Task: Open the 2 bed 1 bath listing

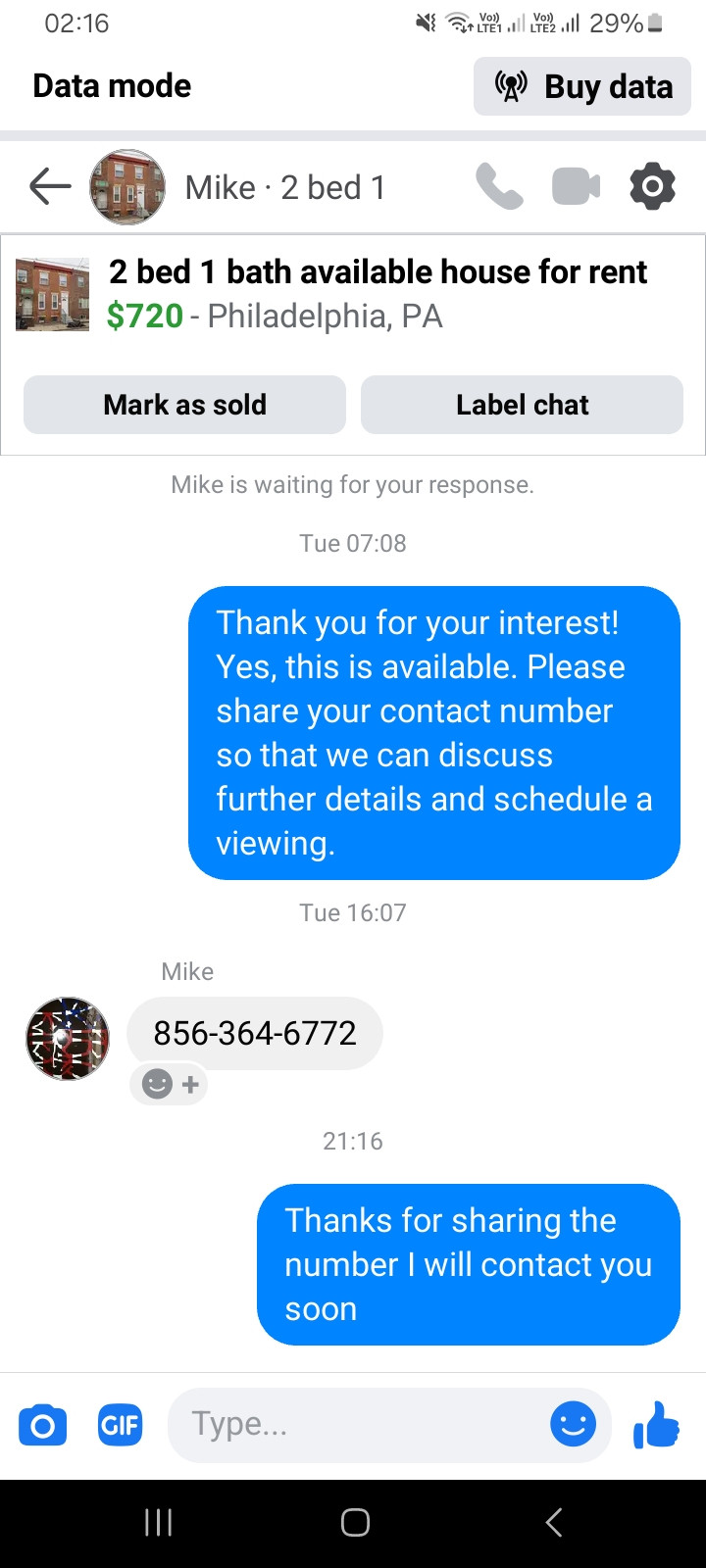Action: coord(377,293)
